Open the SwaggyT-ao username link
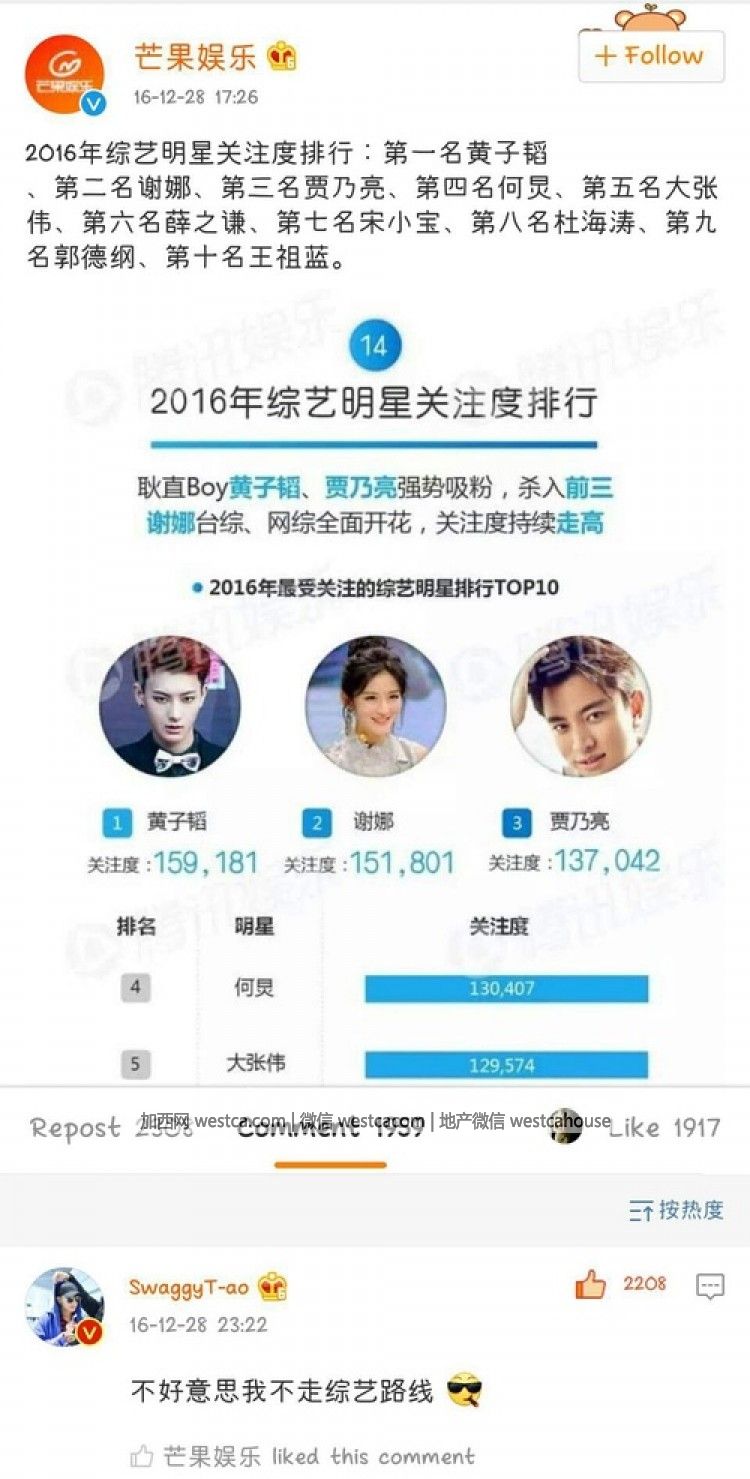The width and height of the screenshot is (750, 1479). [x=188, y=1287]
